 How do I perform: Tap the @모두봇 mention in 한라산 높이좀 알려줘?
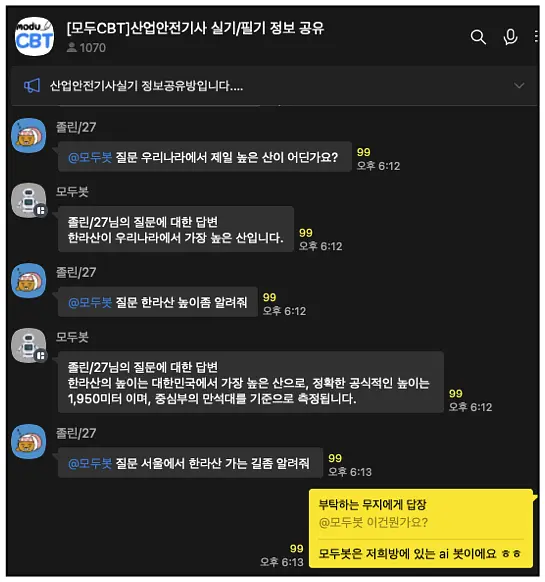pos(90,303)
